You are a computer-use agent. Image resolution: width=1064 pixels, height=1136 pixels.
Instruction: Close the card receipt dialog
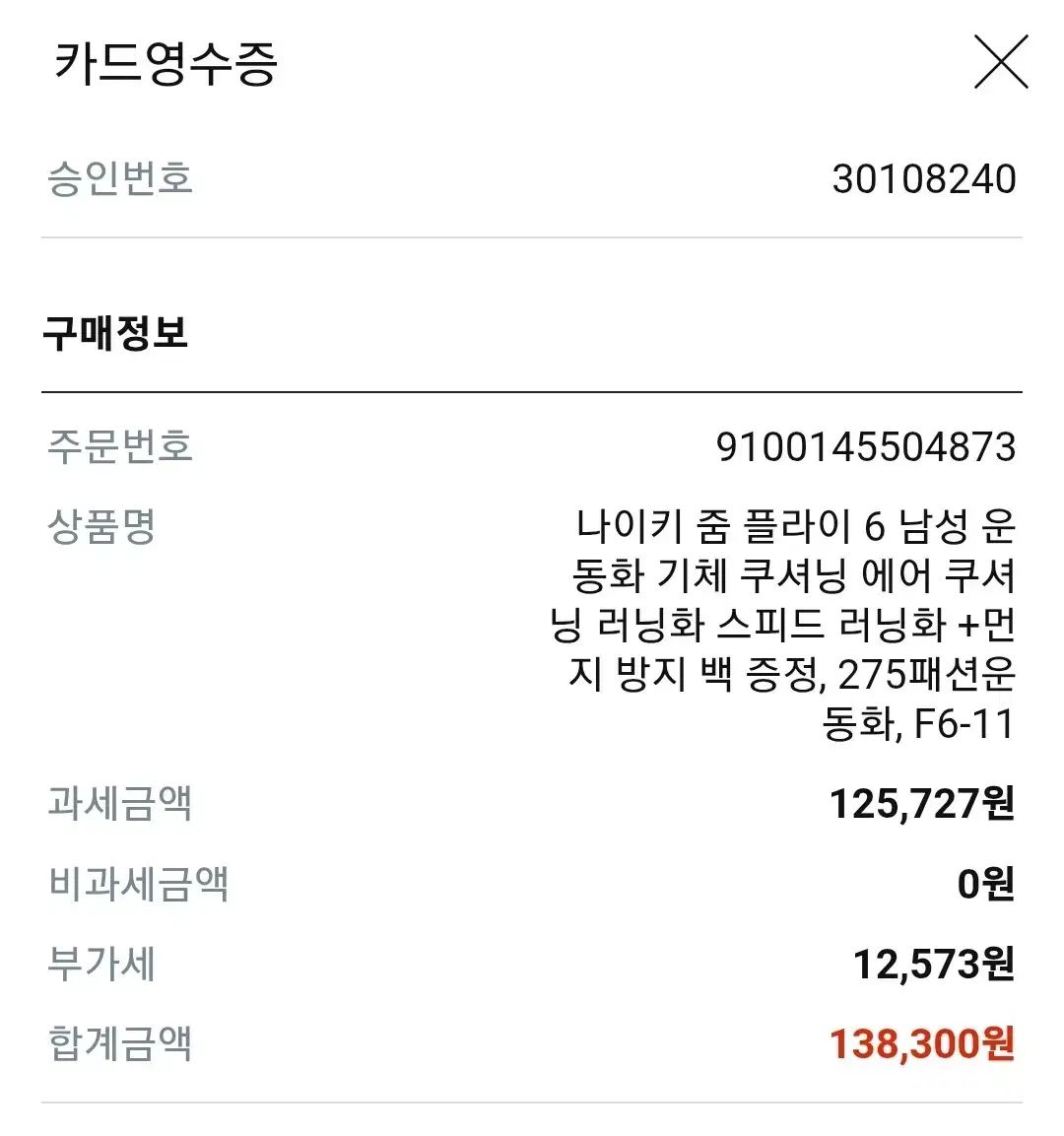click(x=1000, y=62)
